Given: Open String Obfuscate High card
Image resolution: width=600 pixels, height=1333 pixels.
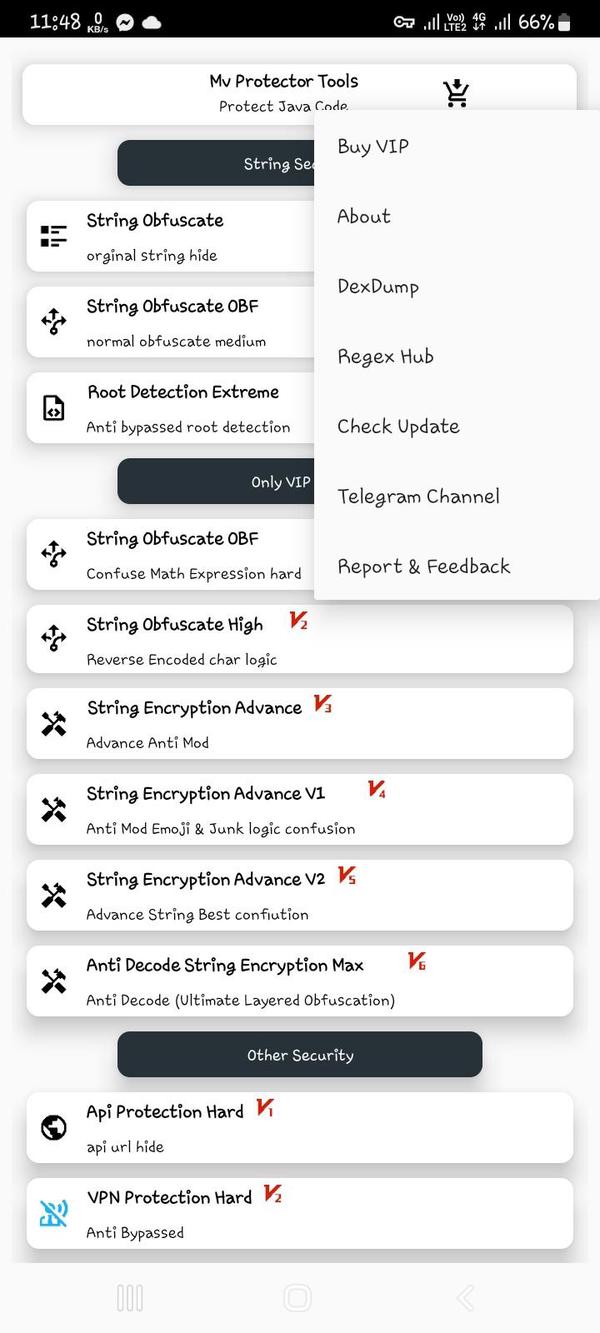Looking at the screenshot, I should point(300,640).
